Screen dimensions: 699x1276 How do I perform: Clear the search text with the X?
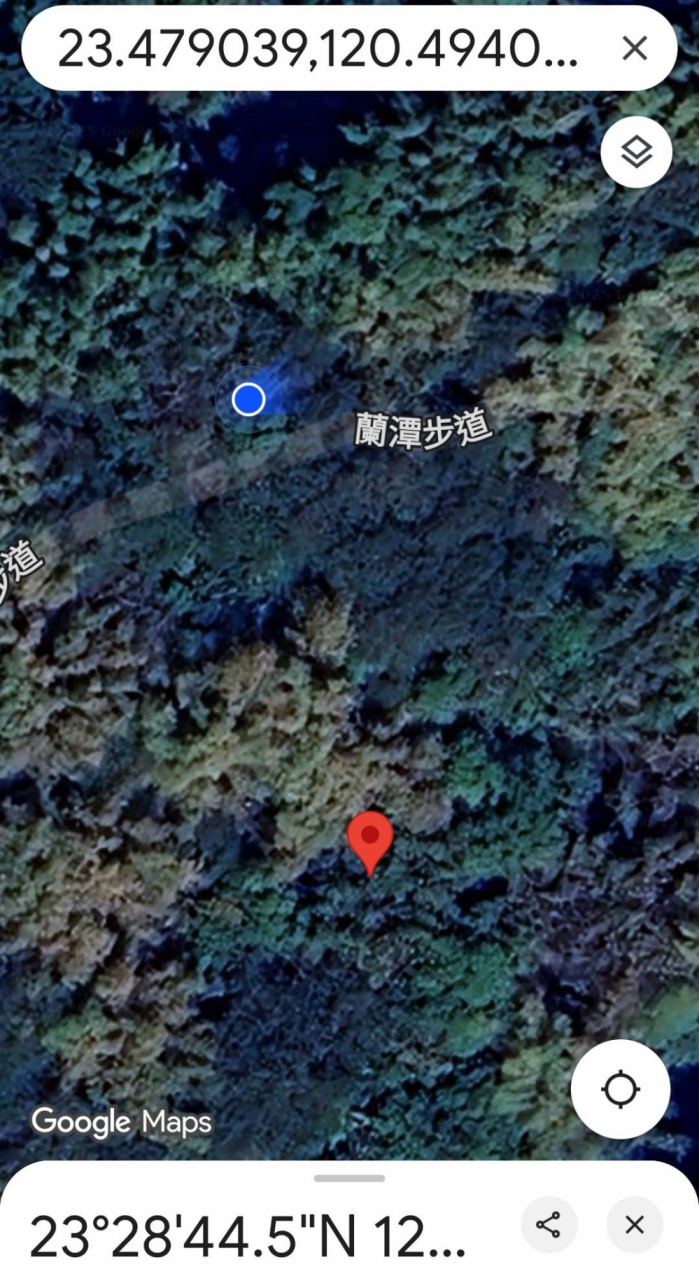[634, 48]
